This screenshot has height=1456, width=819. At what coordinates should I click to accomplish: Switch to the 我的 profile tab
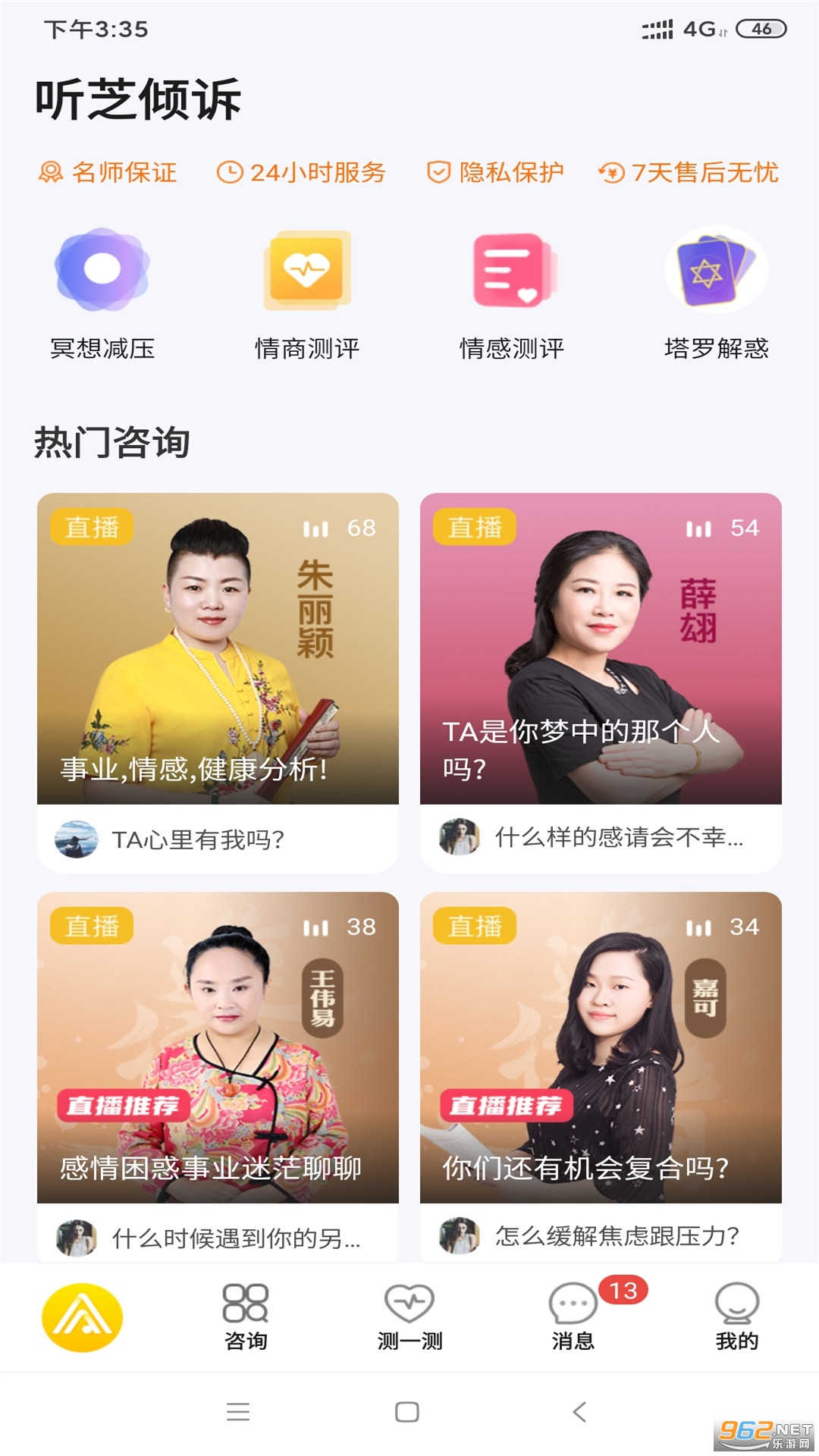click(737, 1317)
